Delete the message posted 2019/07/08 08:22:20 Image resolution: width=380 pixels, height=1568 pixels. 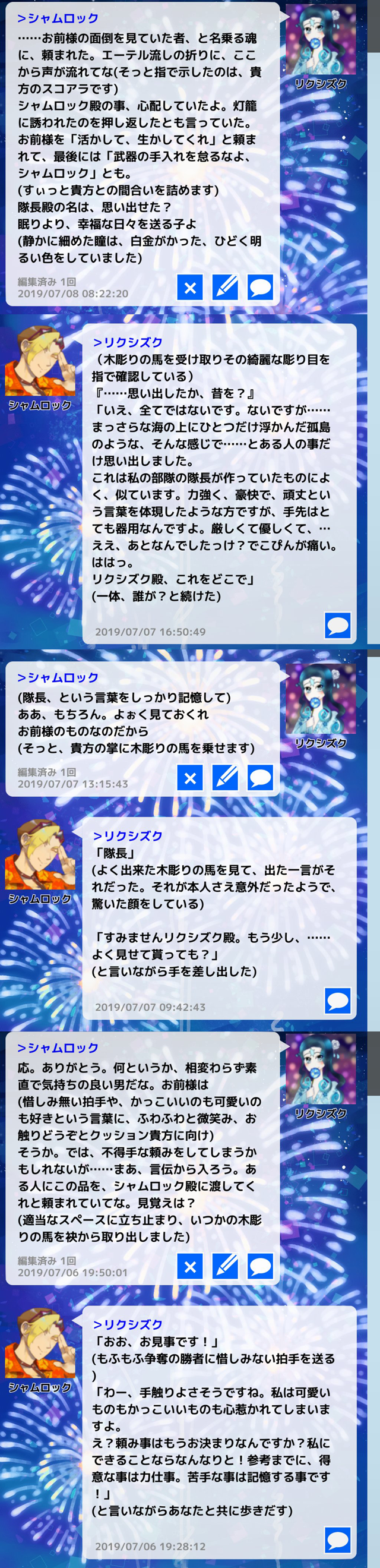tap(189, 288)
